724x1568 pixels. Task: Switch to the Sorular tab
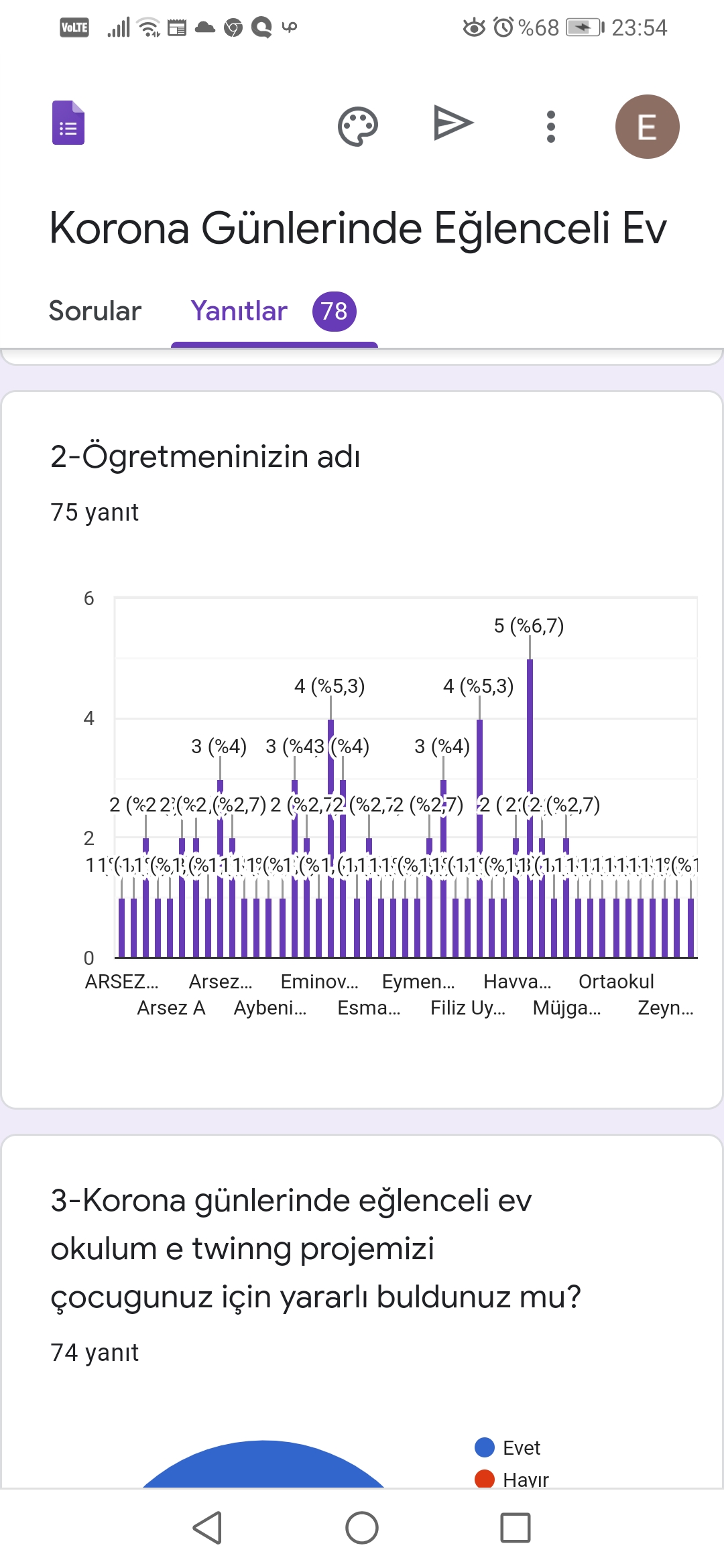point(95,311)
